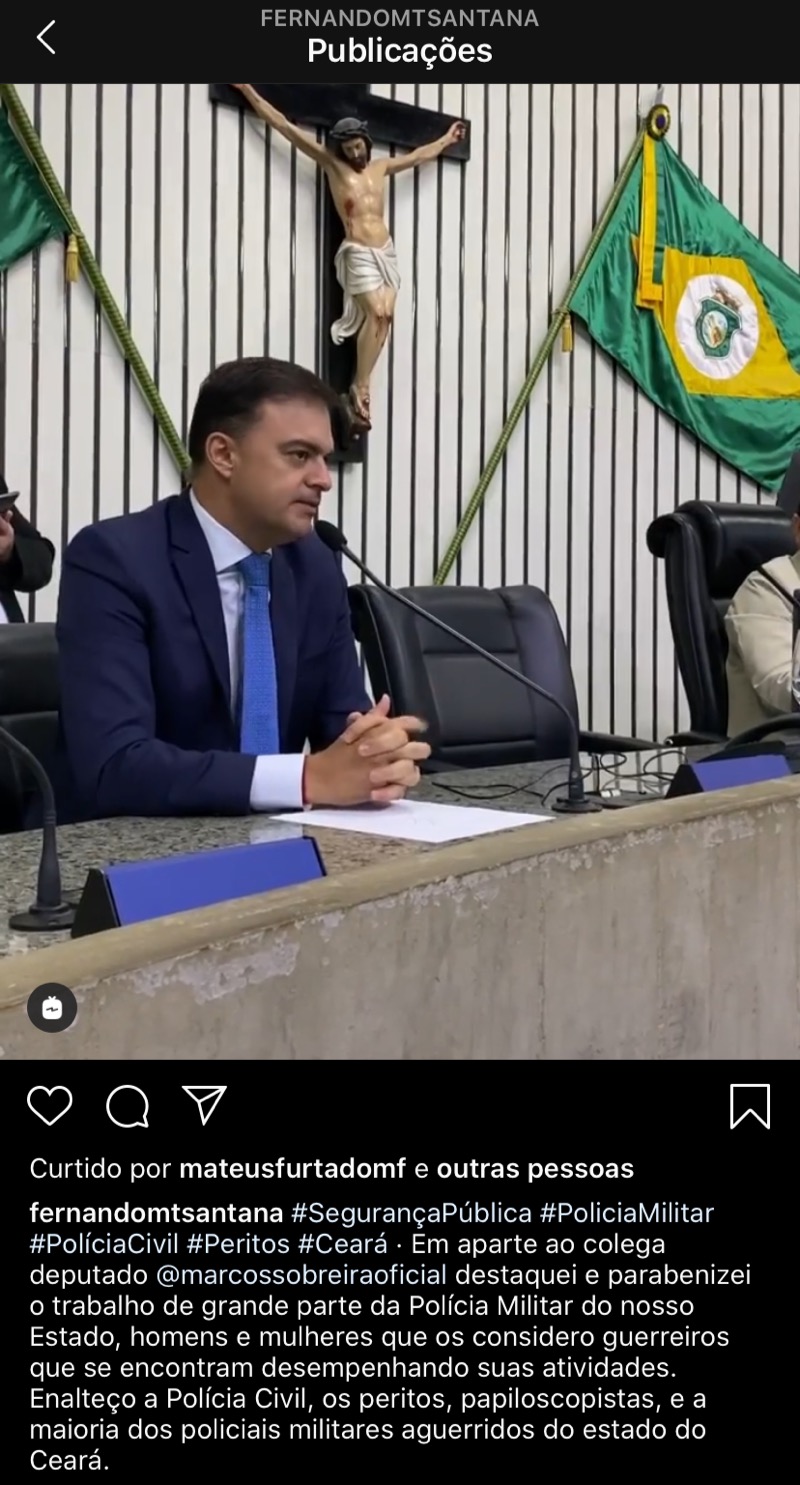Go back from Publicações
Screen dimensions: 800x1485
(x=46, y=38)
